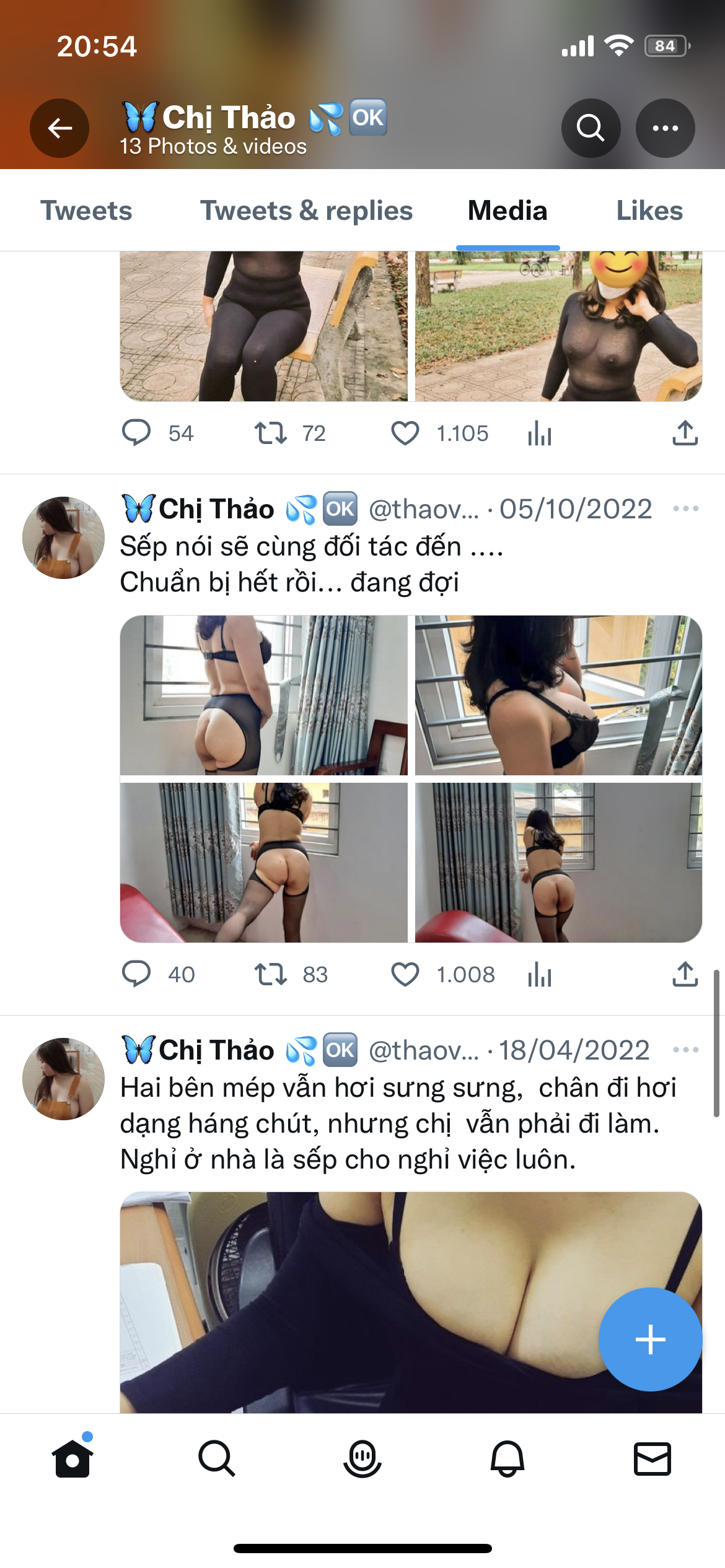Retweet the 05/10/2022 tweet
Screen dimensions: 725x1568
tap(271, 974)
